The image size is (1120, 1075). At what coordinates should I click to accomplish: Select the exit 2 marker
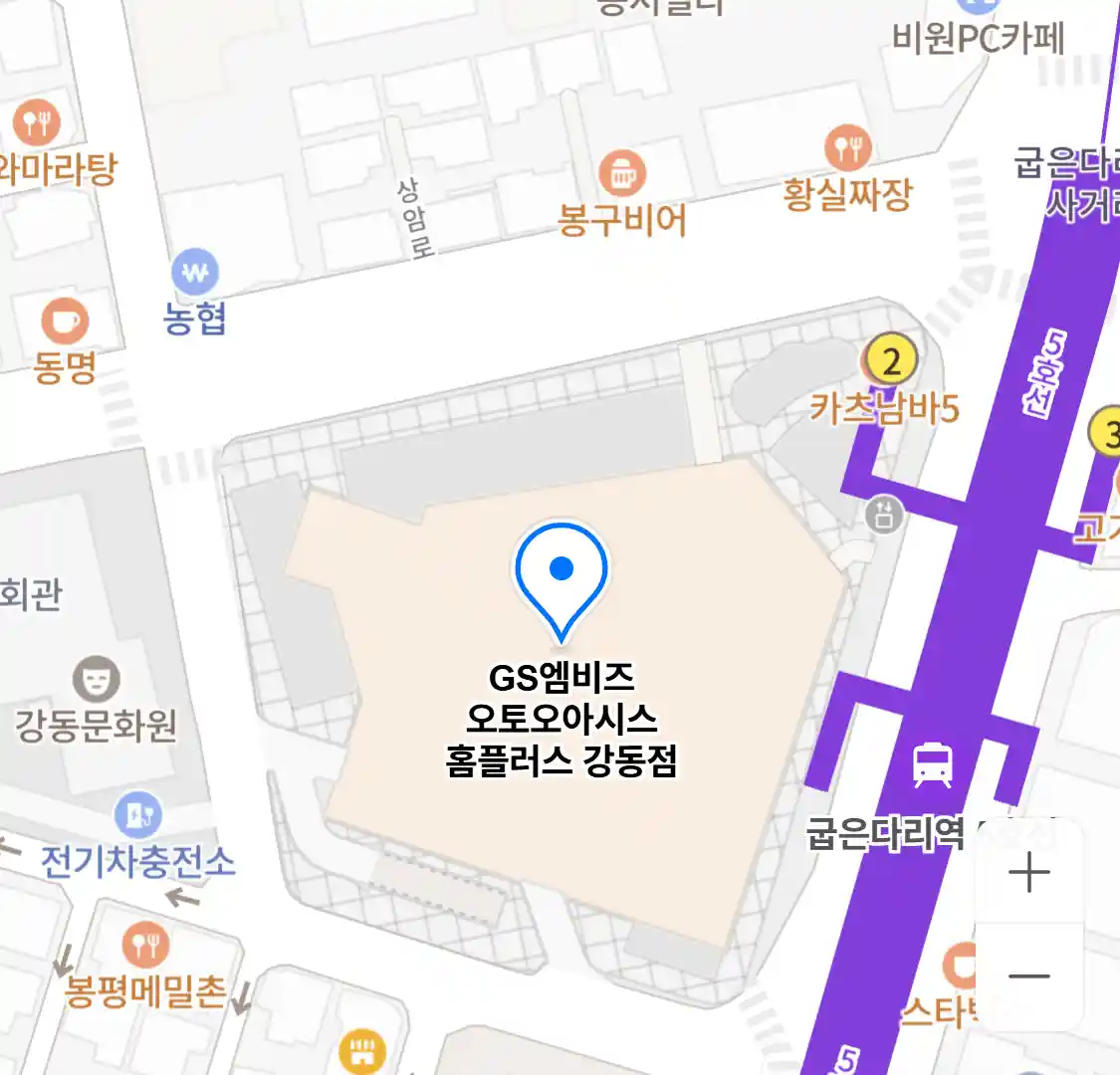[x=891, y=360]
